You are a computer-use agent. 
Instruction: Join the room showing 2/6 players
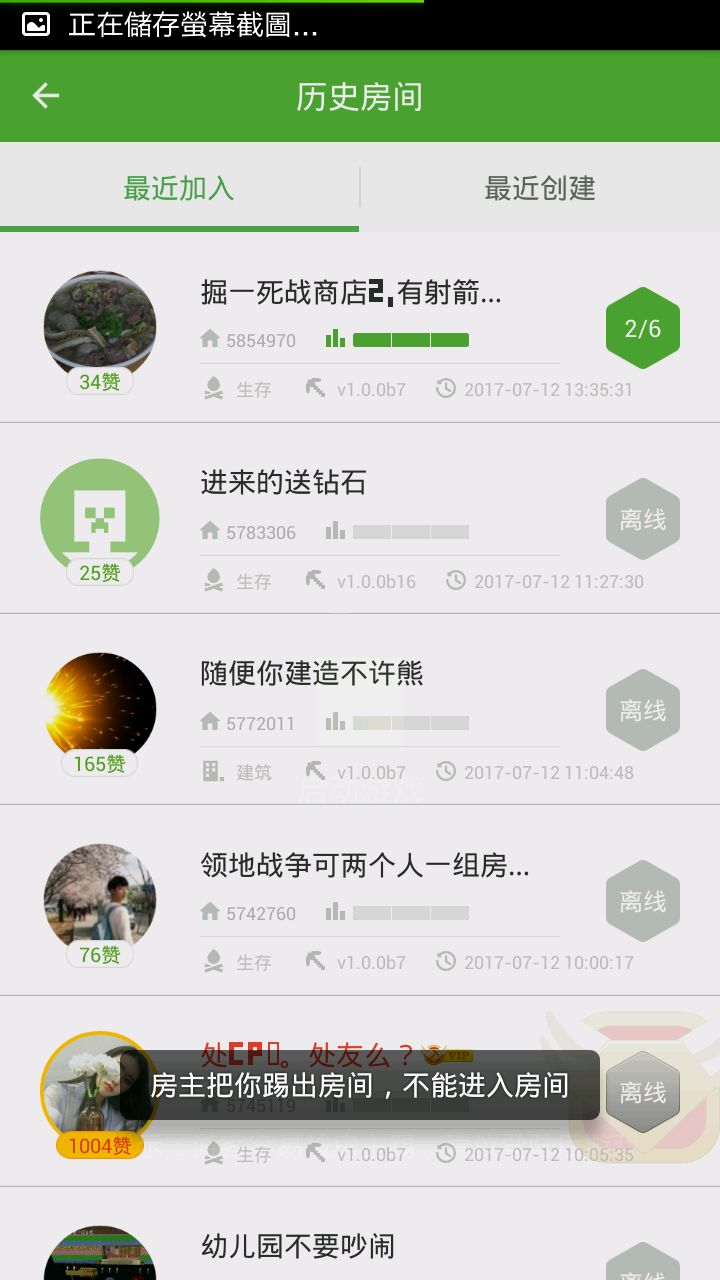pos(642,328)
